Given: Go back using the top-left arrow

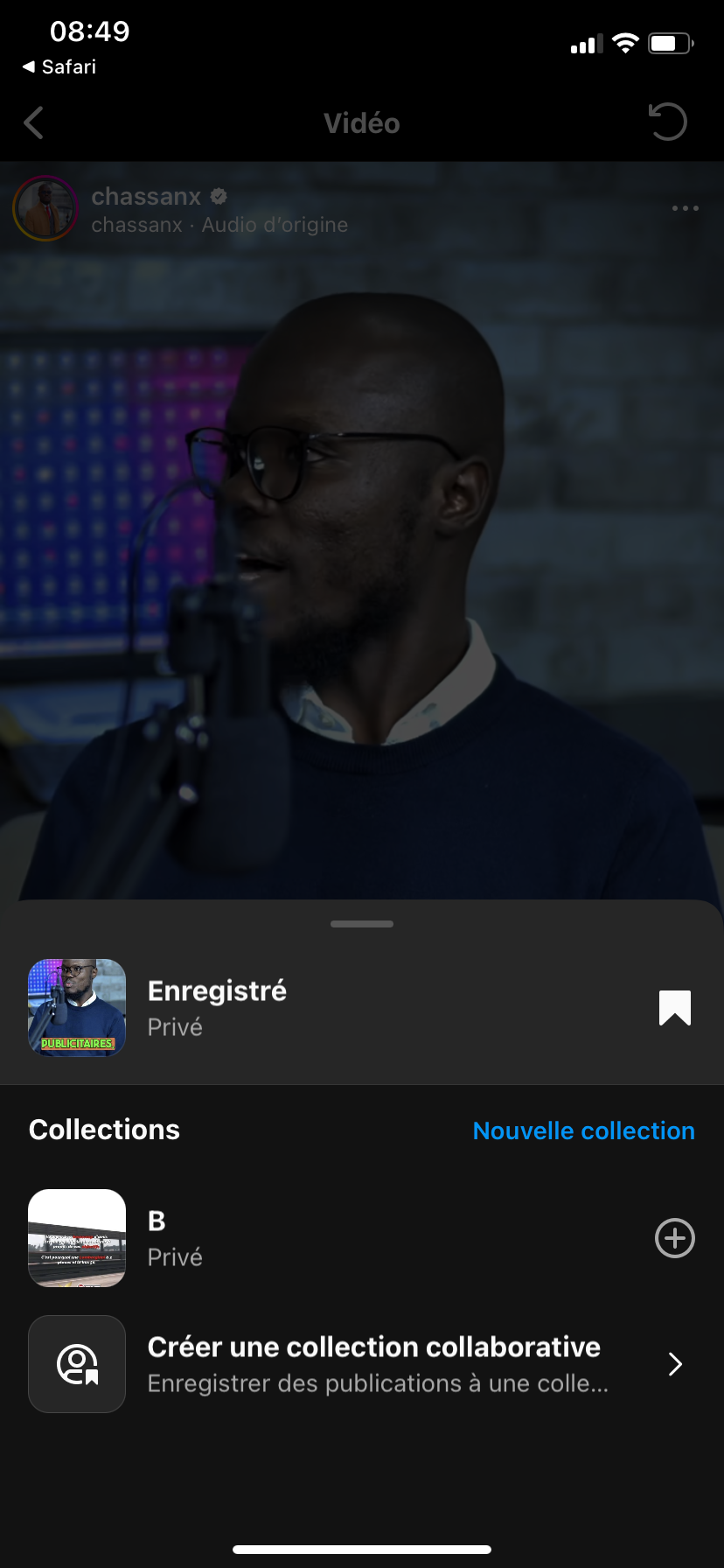Looking at the screenshot, I should coord(33,123).
